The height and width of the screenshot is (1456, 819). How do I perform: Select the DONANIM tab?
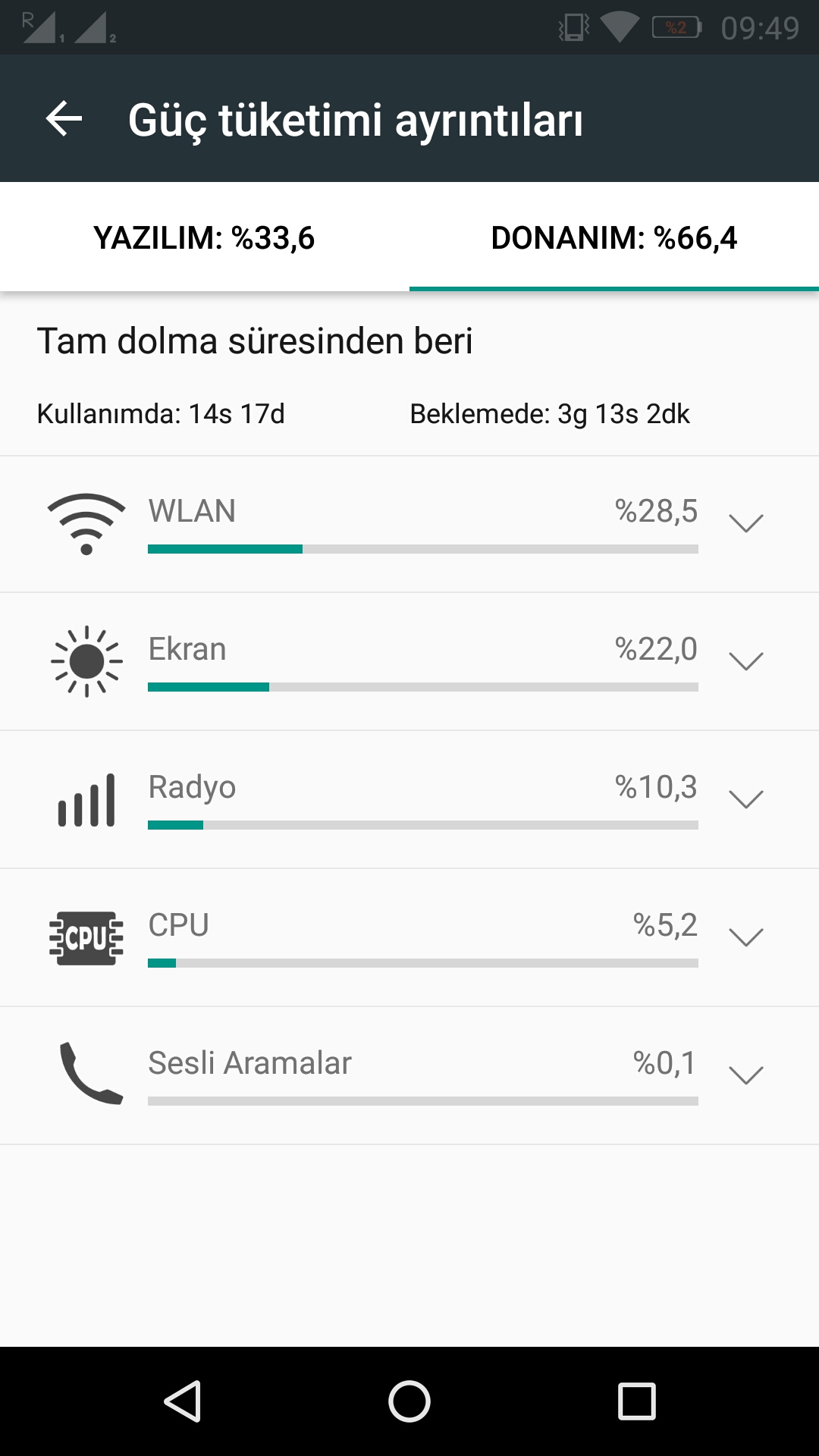pyautogui.click(x=613, y=237)
